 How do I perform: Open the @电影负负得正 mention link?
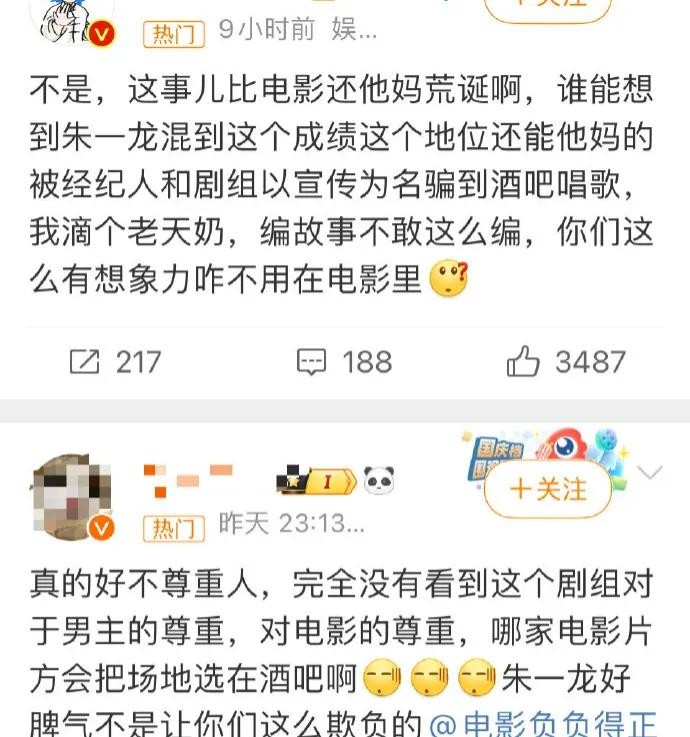tap(545, 722)
